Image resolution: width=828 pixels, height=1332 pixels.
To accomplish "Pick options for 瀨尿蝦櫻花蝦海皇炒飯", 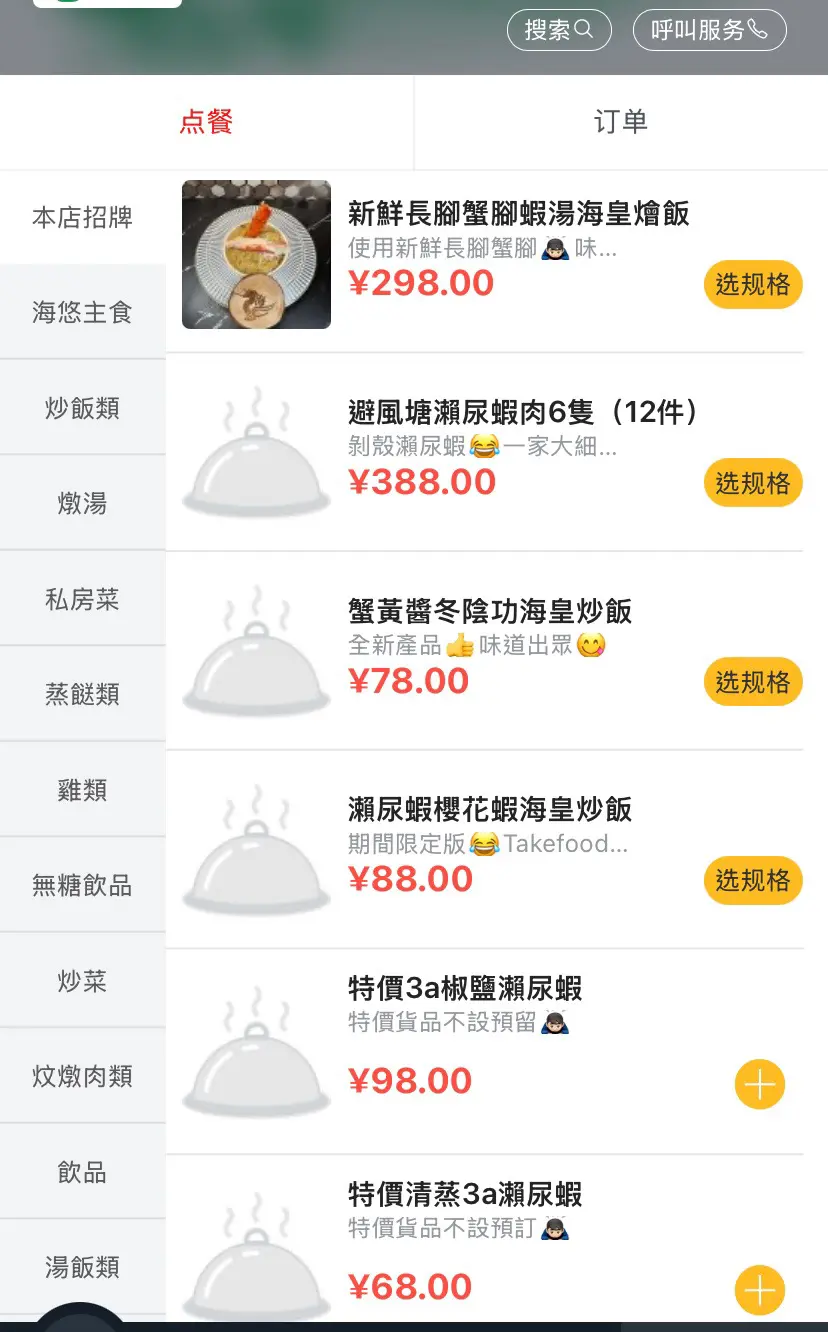I will pos(753,880).
